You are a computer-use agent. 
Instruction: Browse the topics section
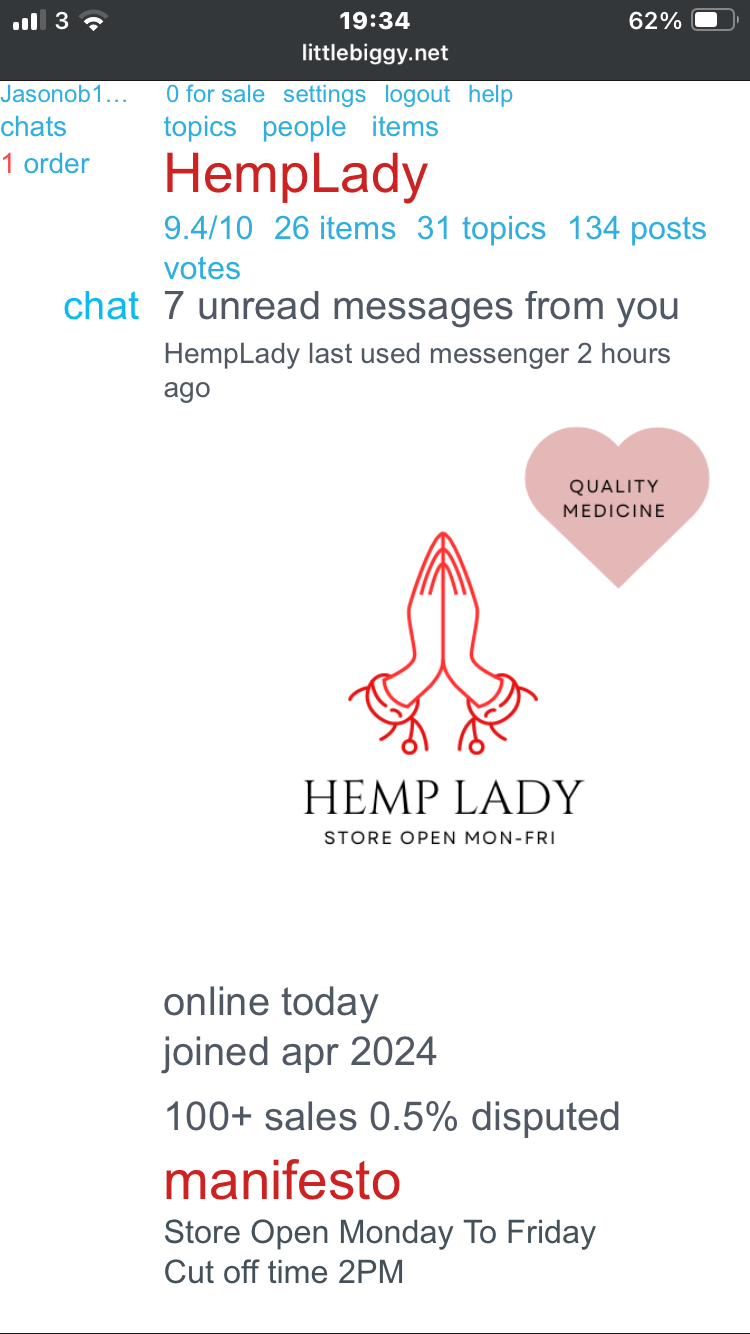click(x=200, y=127)
